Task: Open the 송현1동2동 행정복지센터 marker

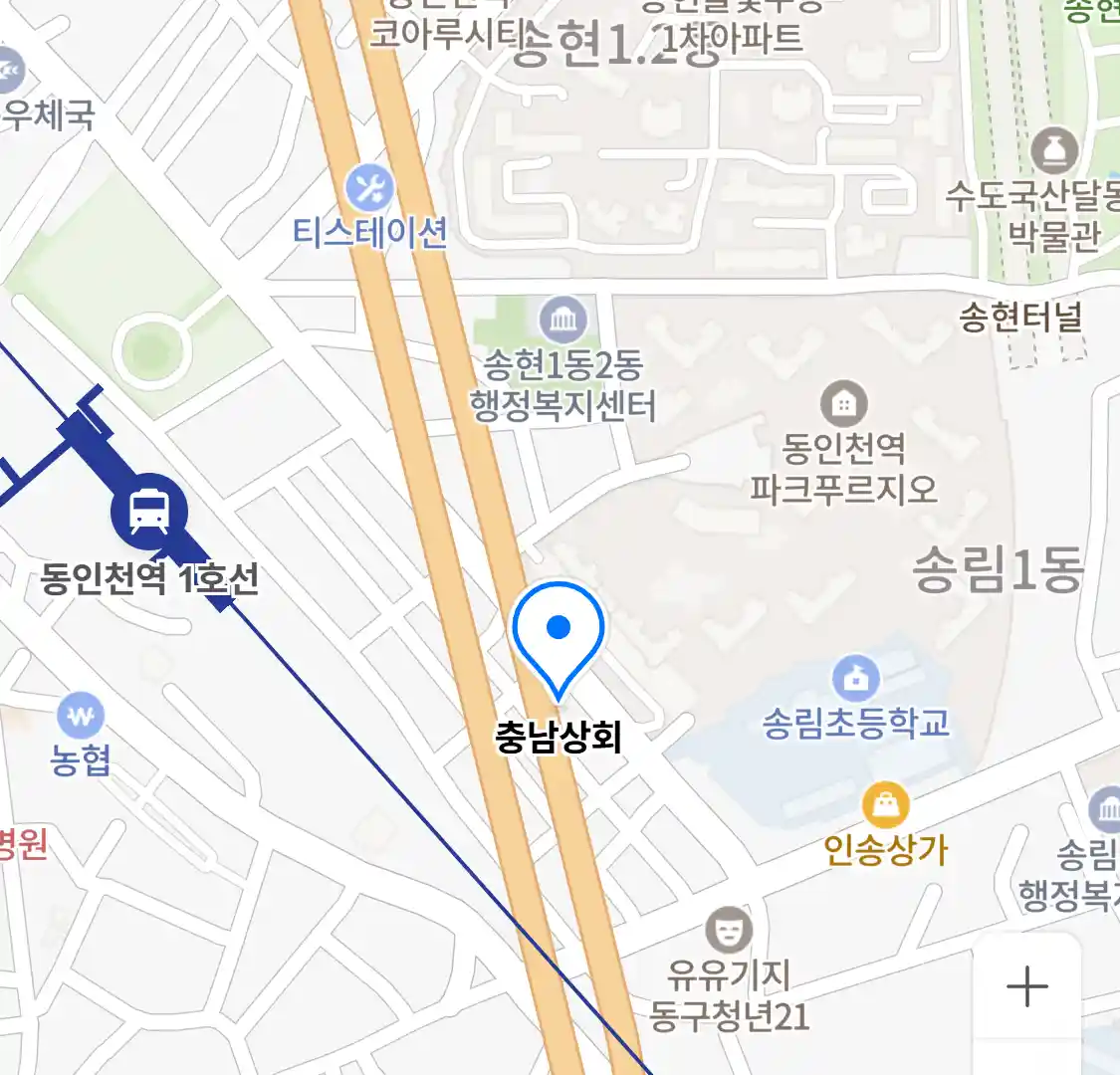Action: (562, 320)
